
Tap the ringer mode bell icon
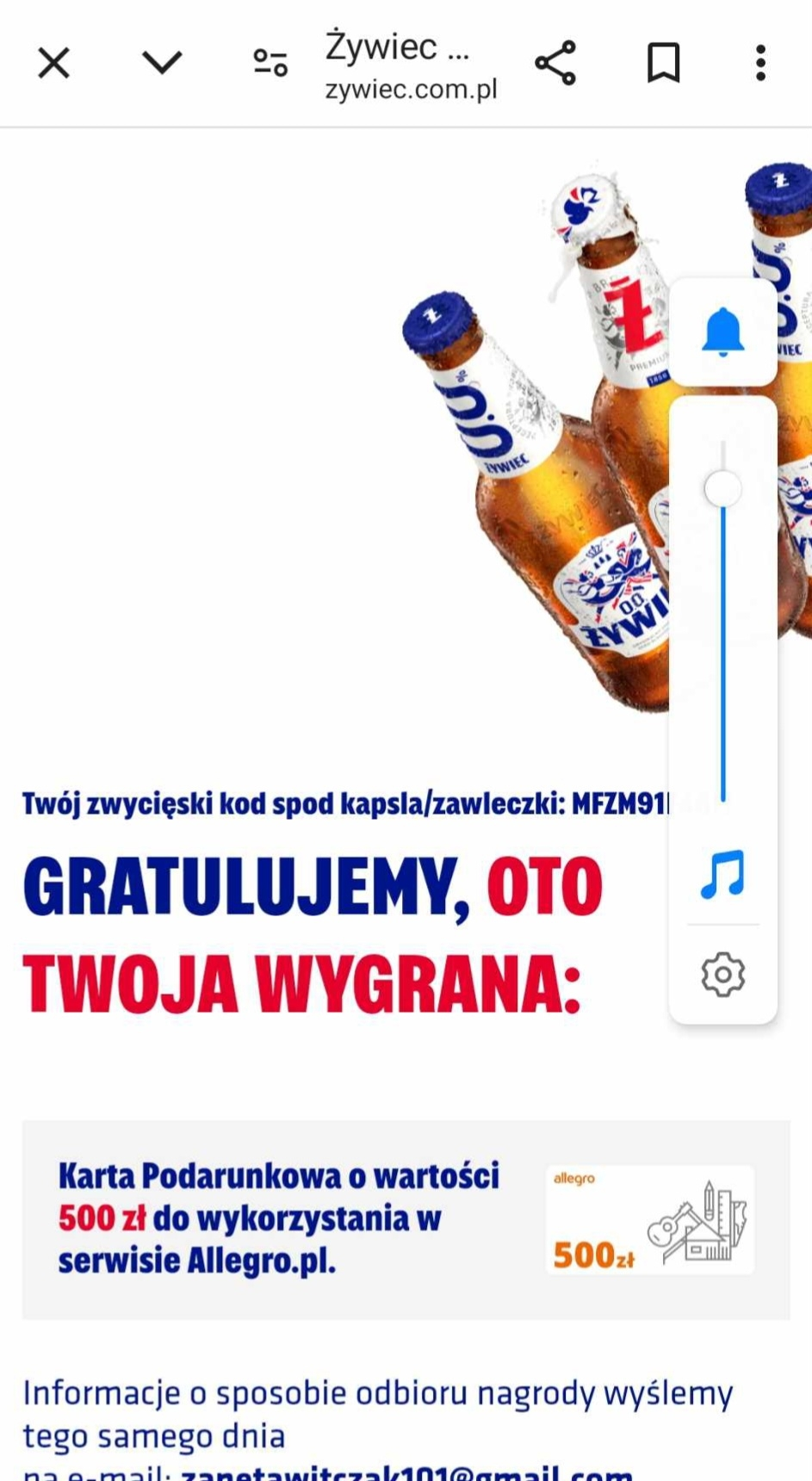click(722, 332)
